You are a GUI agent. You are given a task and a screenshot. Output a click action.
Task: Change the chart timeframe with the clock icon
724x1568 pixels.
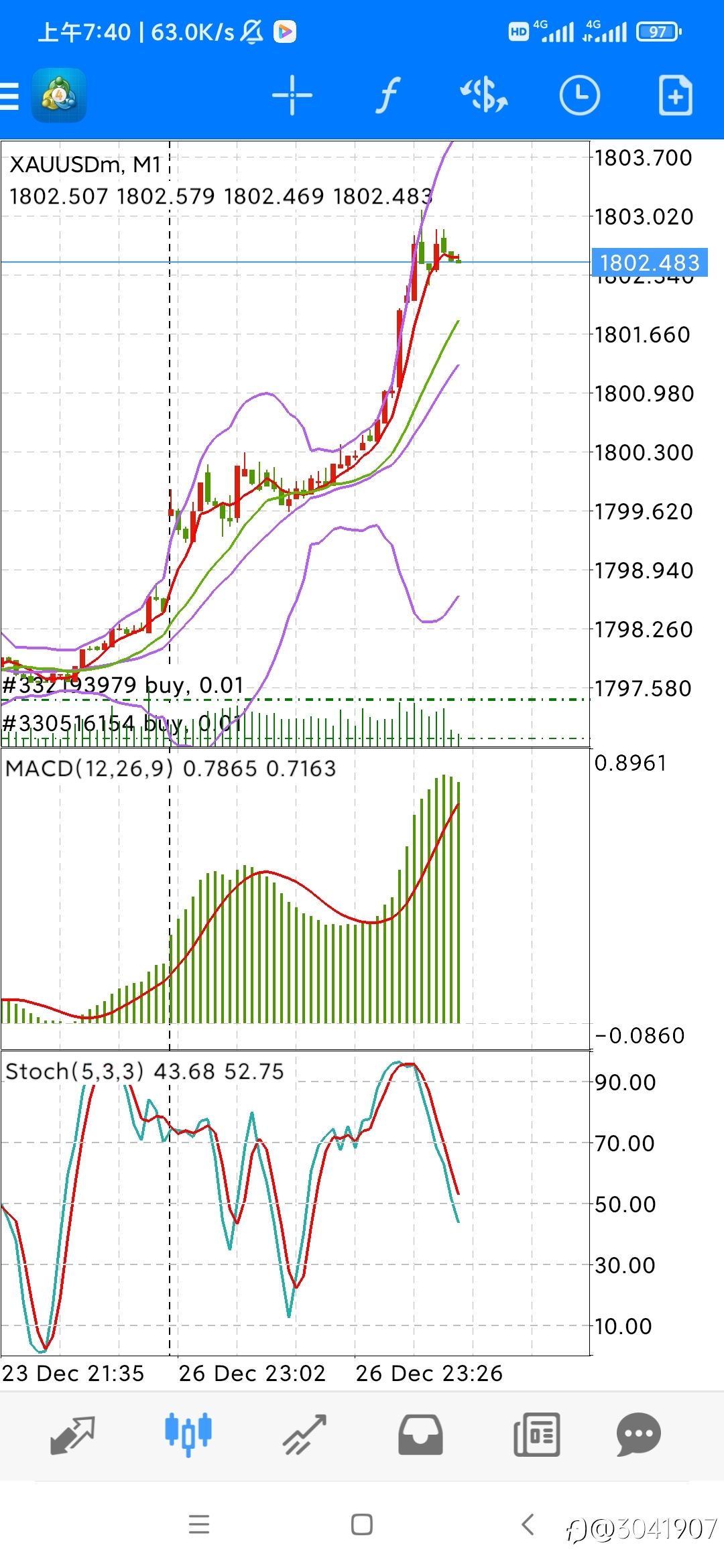pyautogui.click(x=579, y=95)
